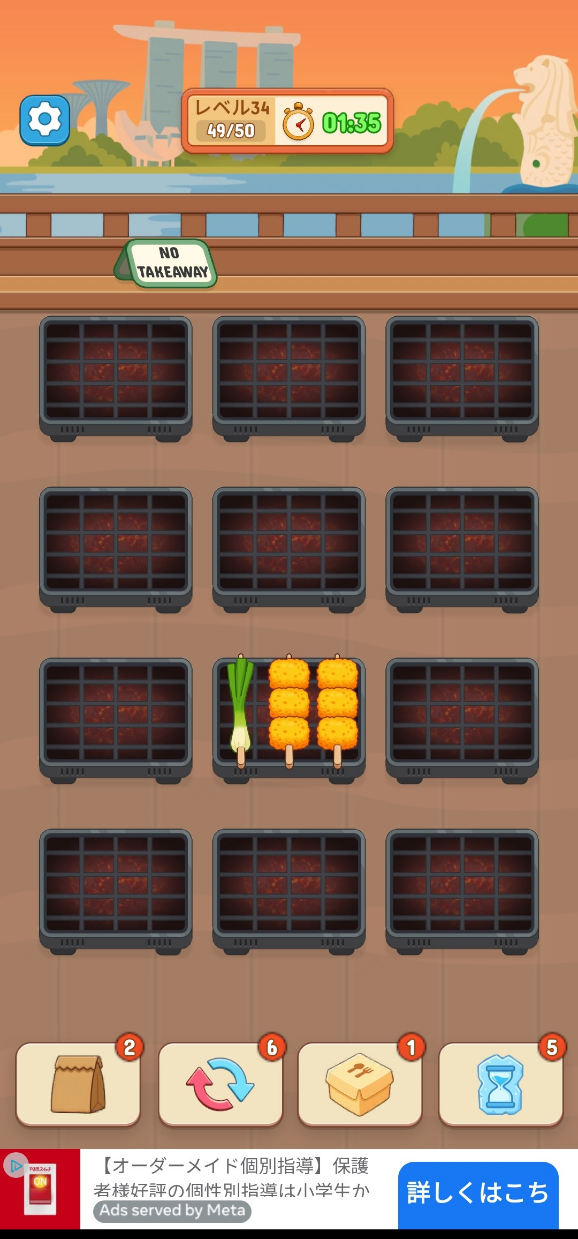The width and height of the screenshot is (578, 1239).
Task: Open the Japanese tutoring ad's blue button
Action: pyautogui.click(x=478, y=1194)
